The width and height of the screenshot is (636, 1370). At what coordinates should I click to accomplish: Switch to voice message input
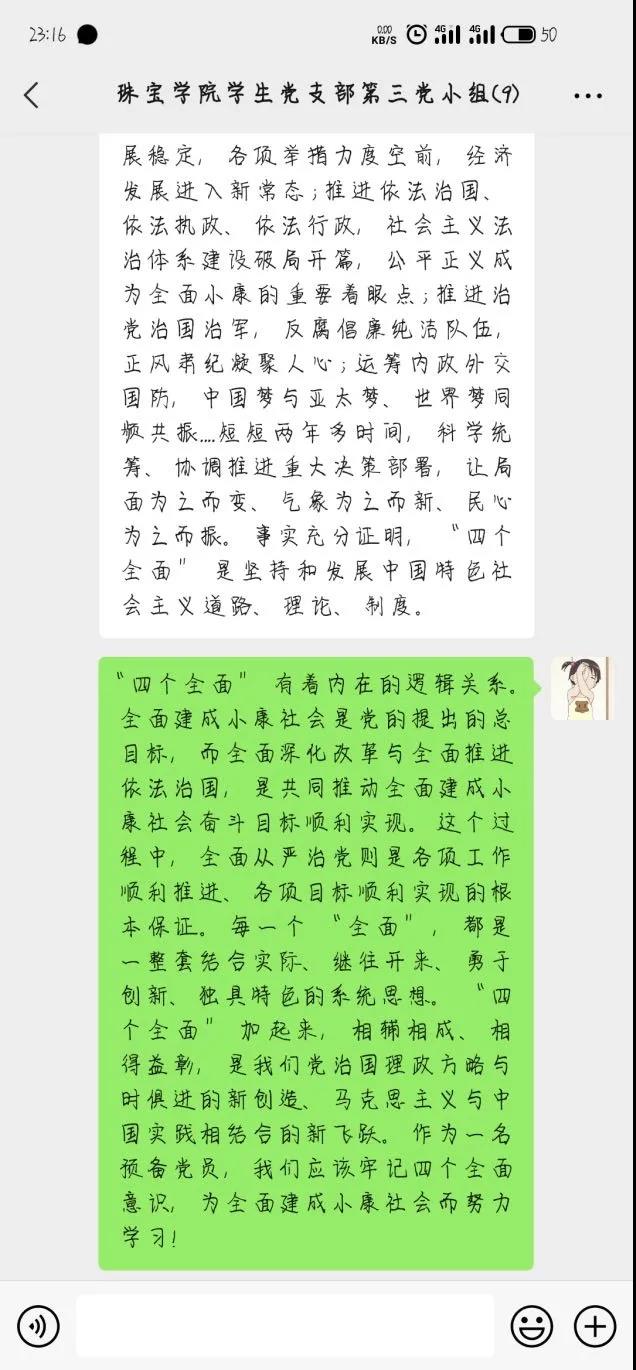point(38,1326)
